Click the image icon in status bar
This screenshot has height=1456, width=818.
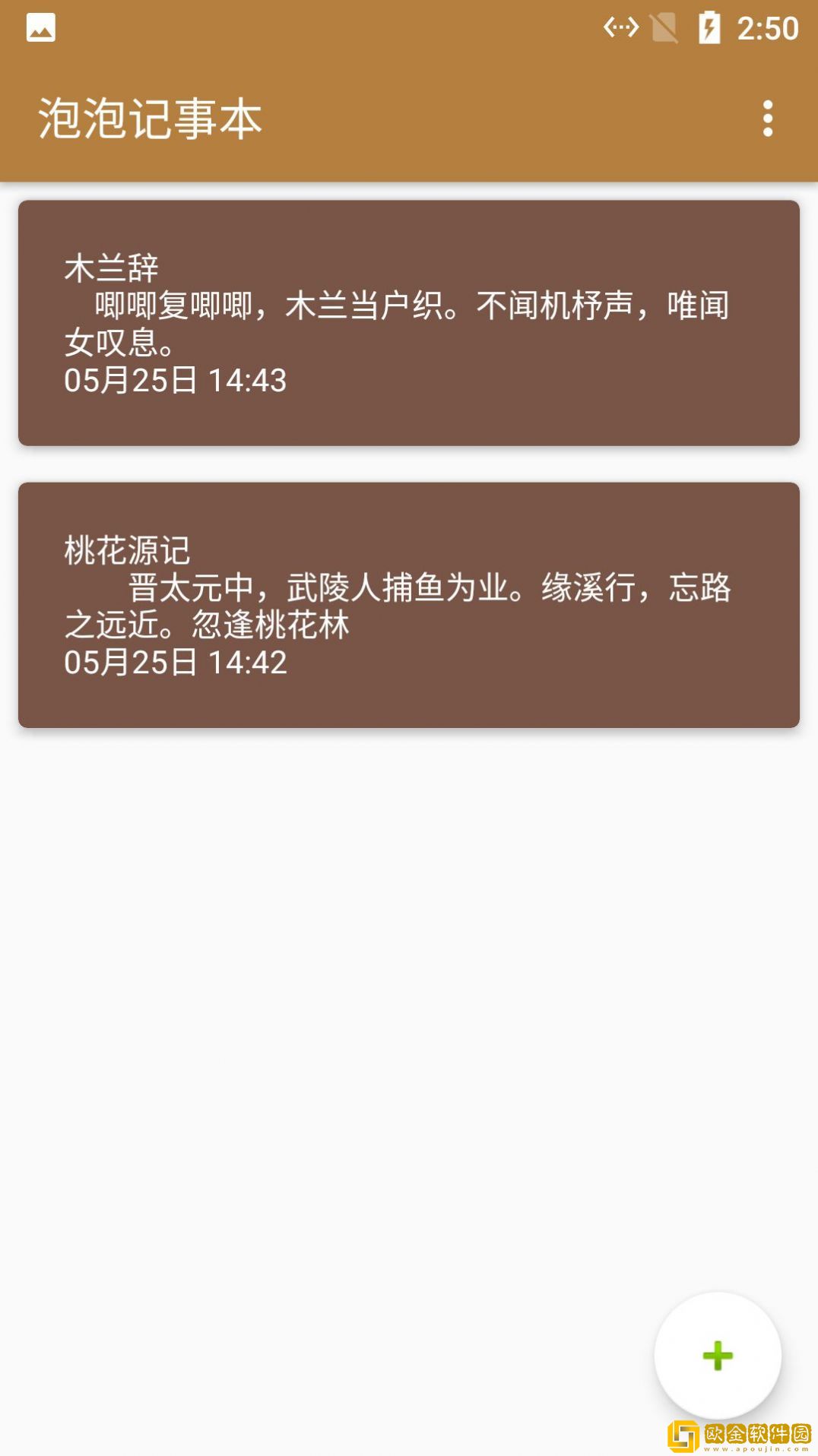click(x=40, y=27)
